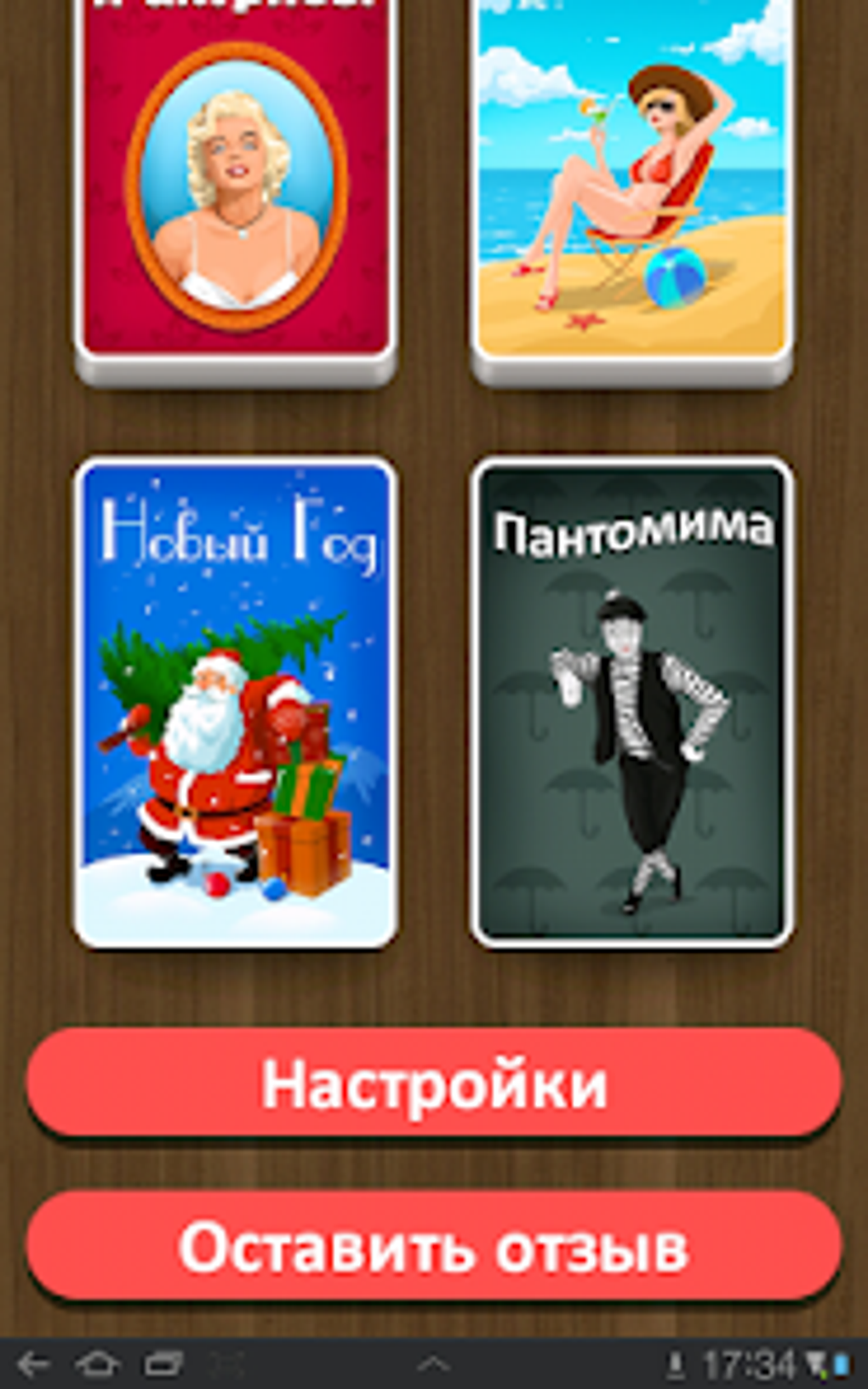Screen dimensions: 868x1389
Task: Open the Новый Год card deck
Action: 236,703
